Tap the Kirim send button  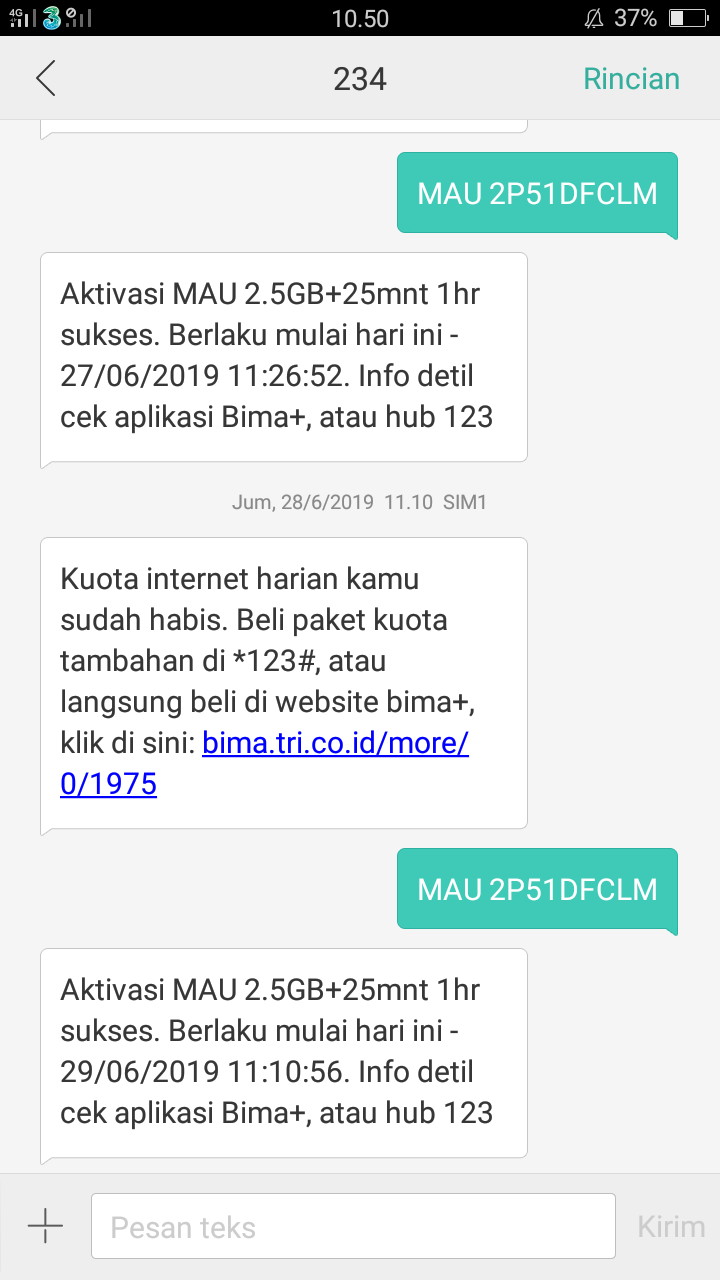coord(670,1227)
